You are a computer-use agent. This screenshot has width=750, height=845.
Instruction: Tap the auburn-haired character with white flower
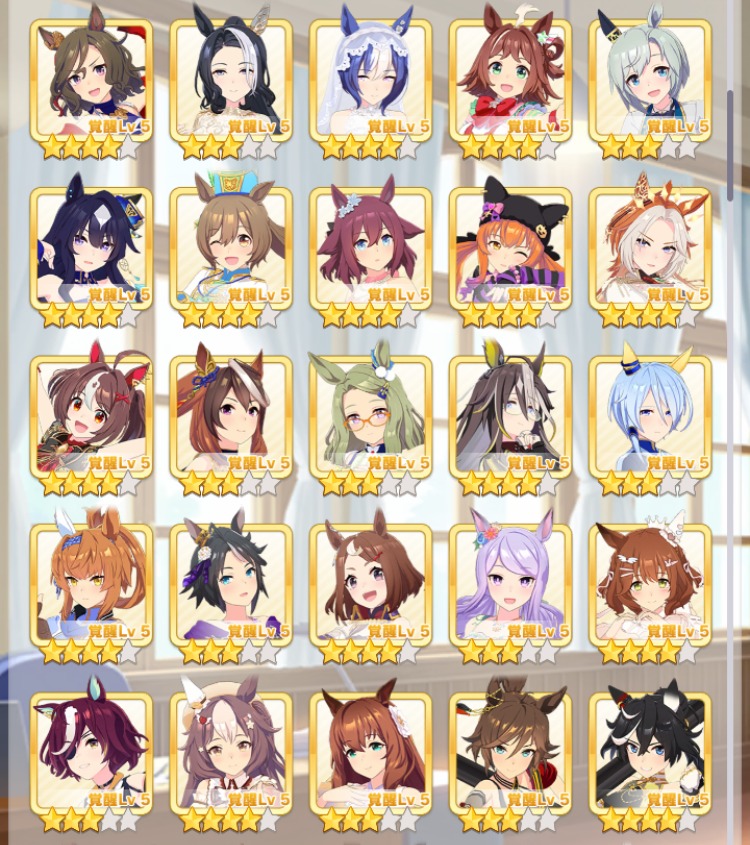[x=370, y=752]
